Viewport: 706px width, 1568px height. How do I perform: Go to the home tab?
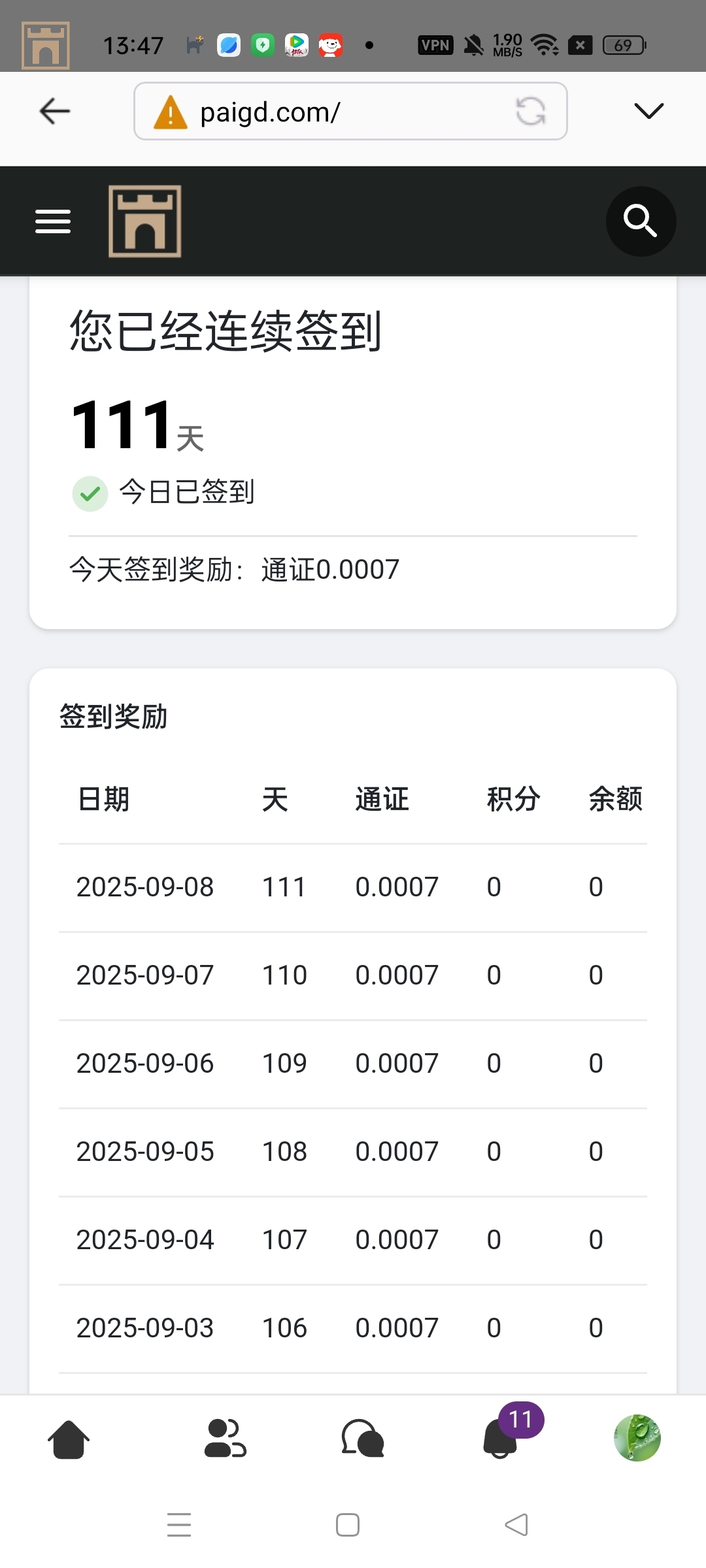[69, 1439]
